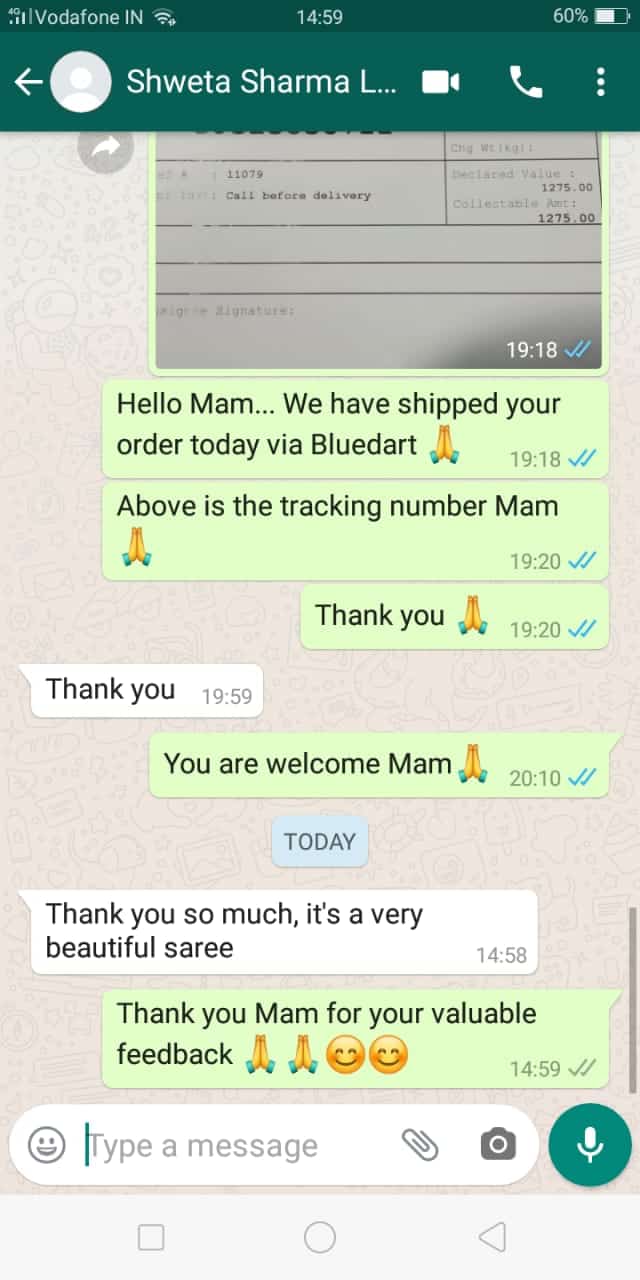
Task: Open the emoji picker
Action: [46, 1145]
